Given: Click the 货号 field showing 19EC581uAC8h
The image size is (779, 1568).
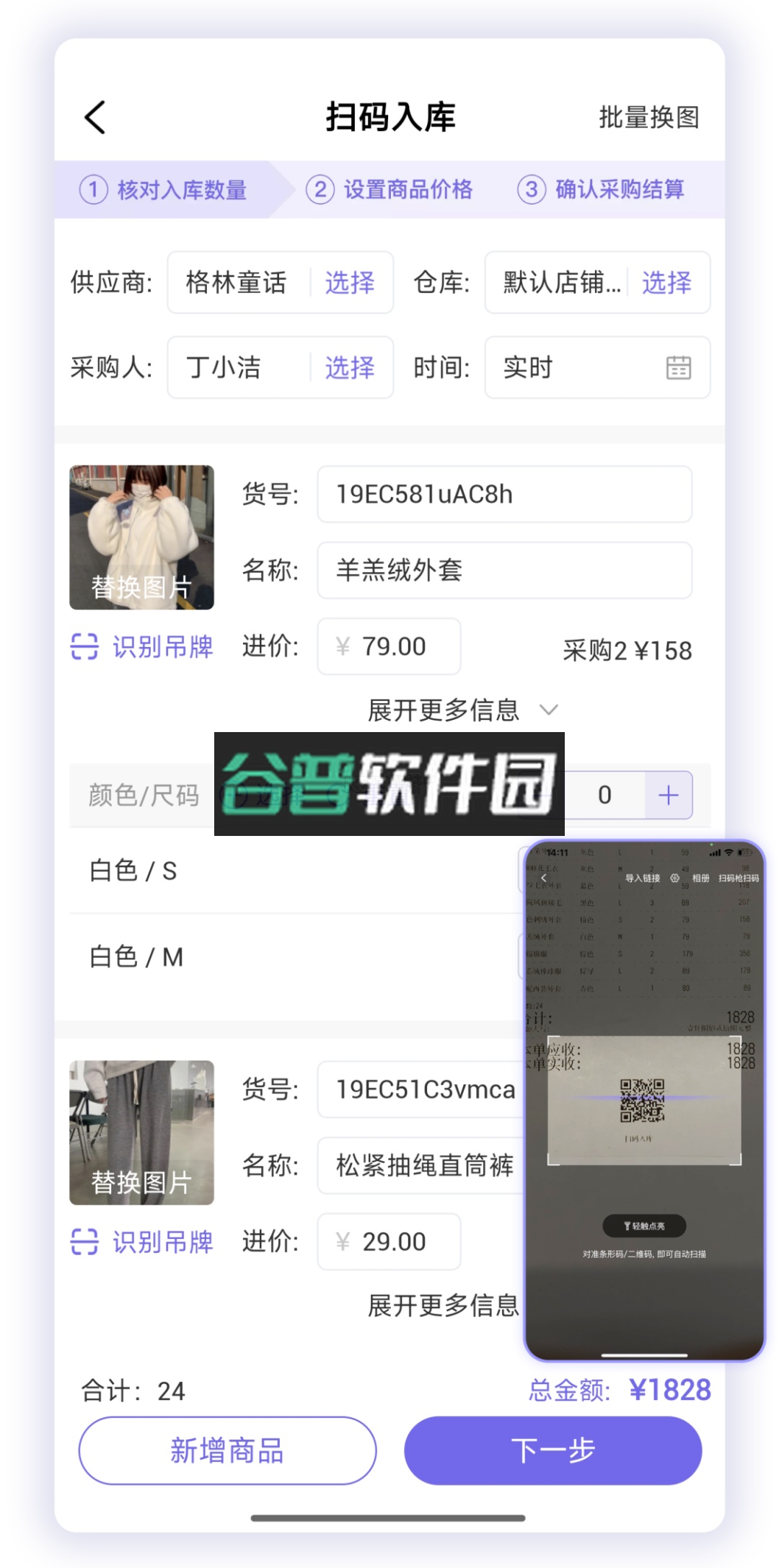Looking at the screenshot, I should pos(503,494).
